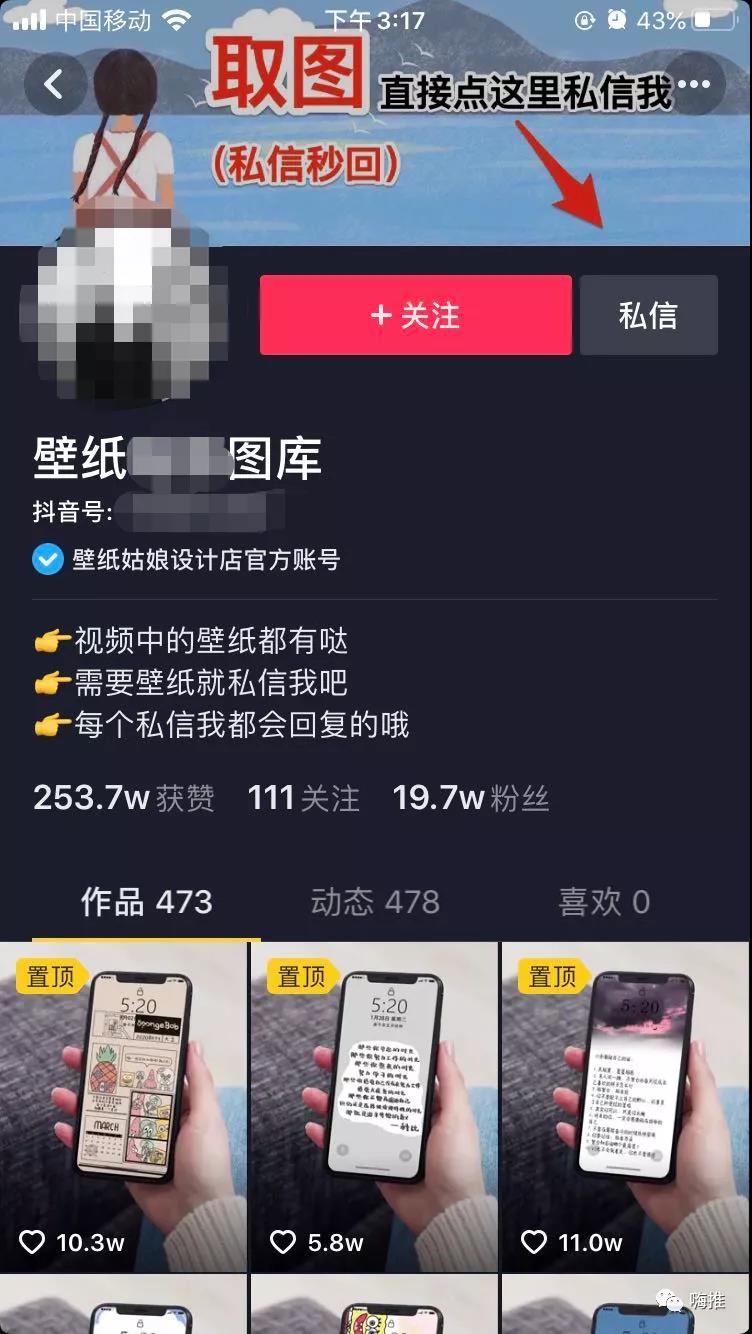
Task: Open the three-dot overflow menu
Action: click(694, 85)
